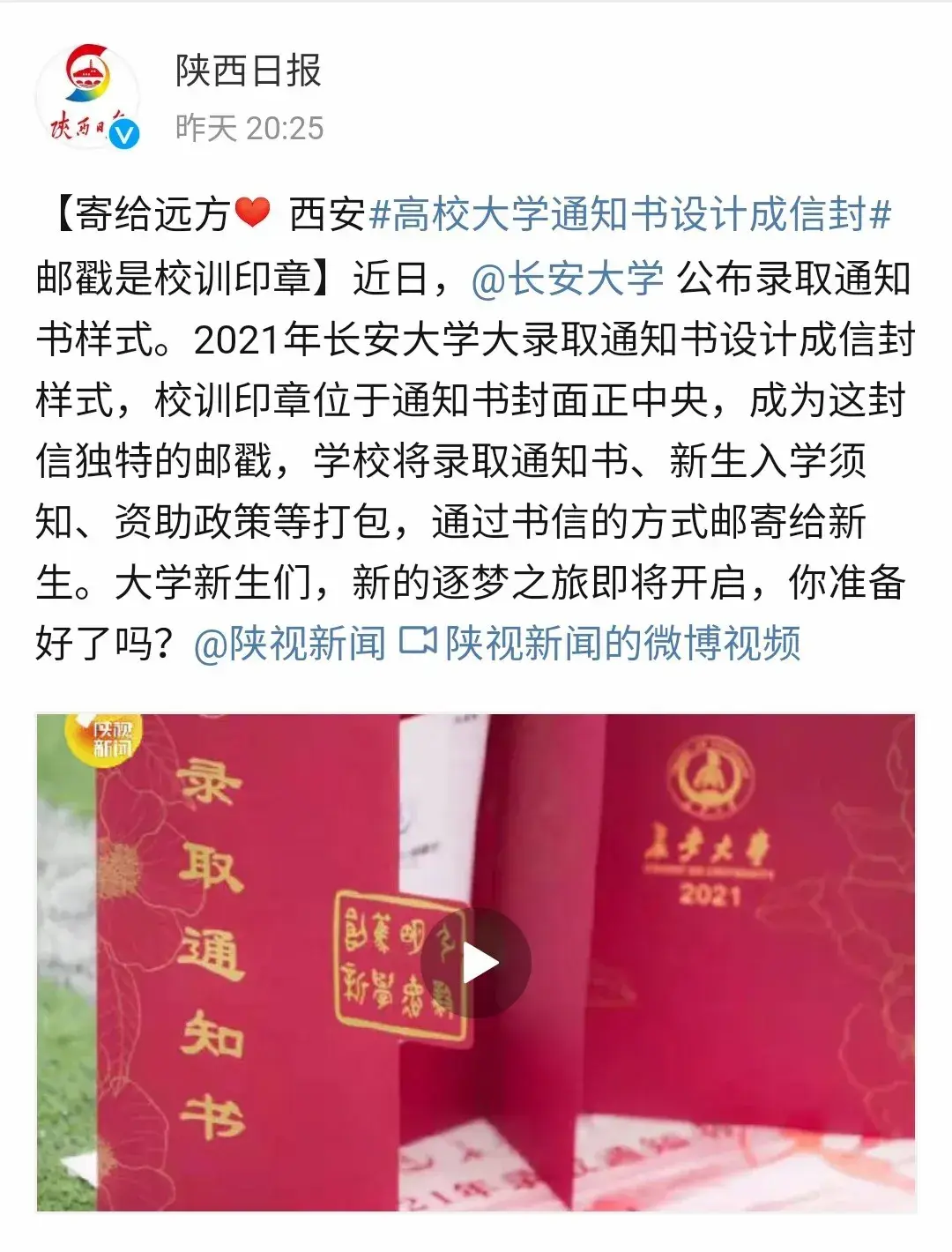Screen dimensions: 952x1252
Task: Open the @陕视新闻 mention
Action: click(x=290, y=644)
